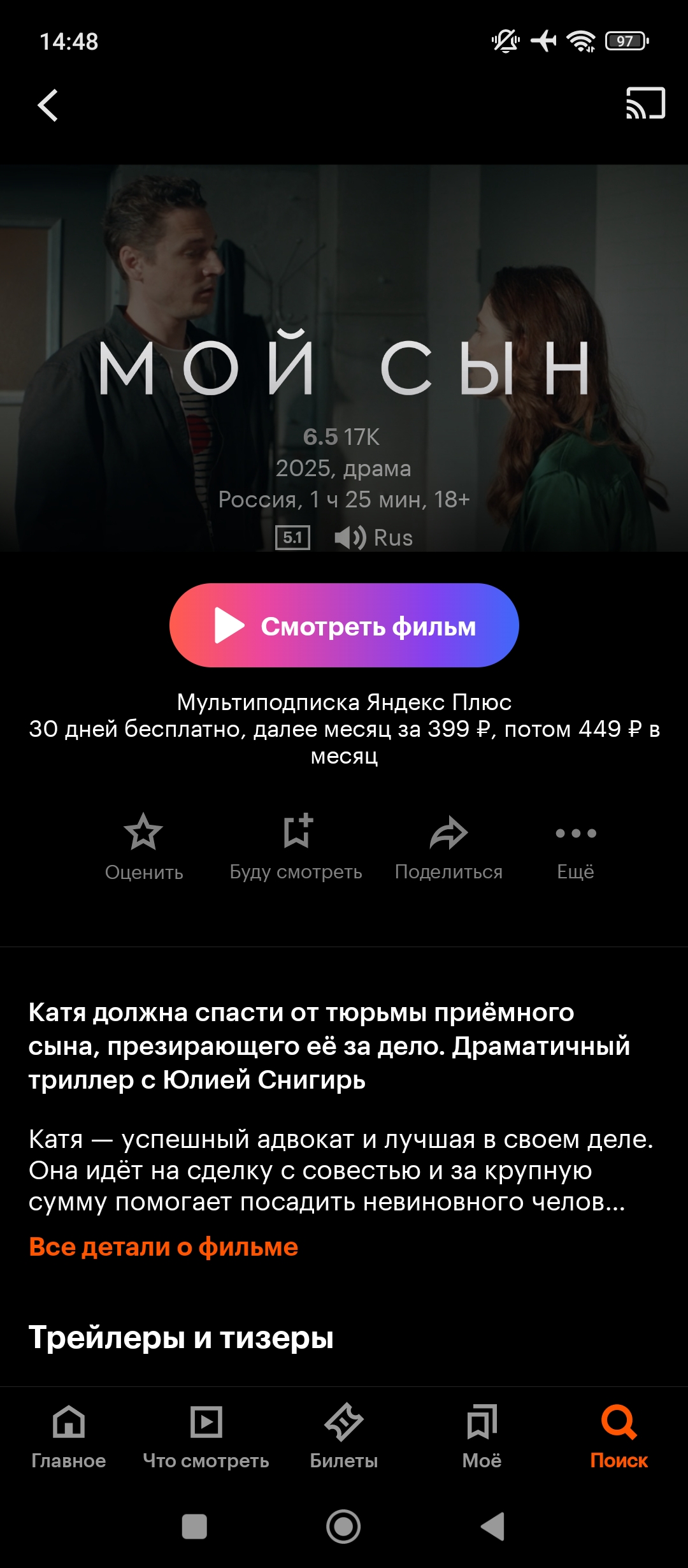The image size is (688, 1568).
Task: Open the Билеты tab
Action: [x=344, y=1435]
